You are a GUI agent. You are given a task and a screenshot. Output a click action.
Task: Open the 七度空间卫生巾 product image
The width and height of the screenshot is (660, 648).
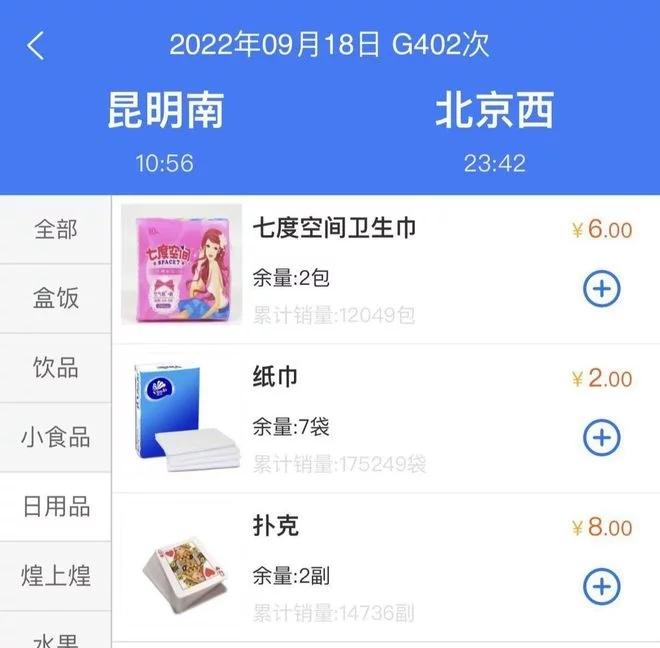pyautogui.click(x=181, y=265)
